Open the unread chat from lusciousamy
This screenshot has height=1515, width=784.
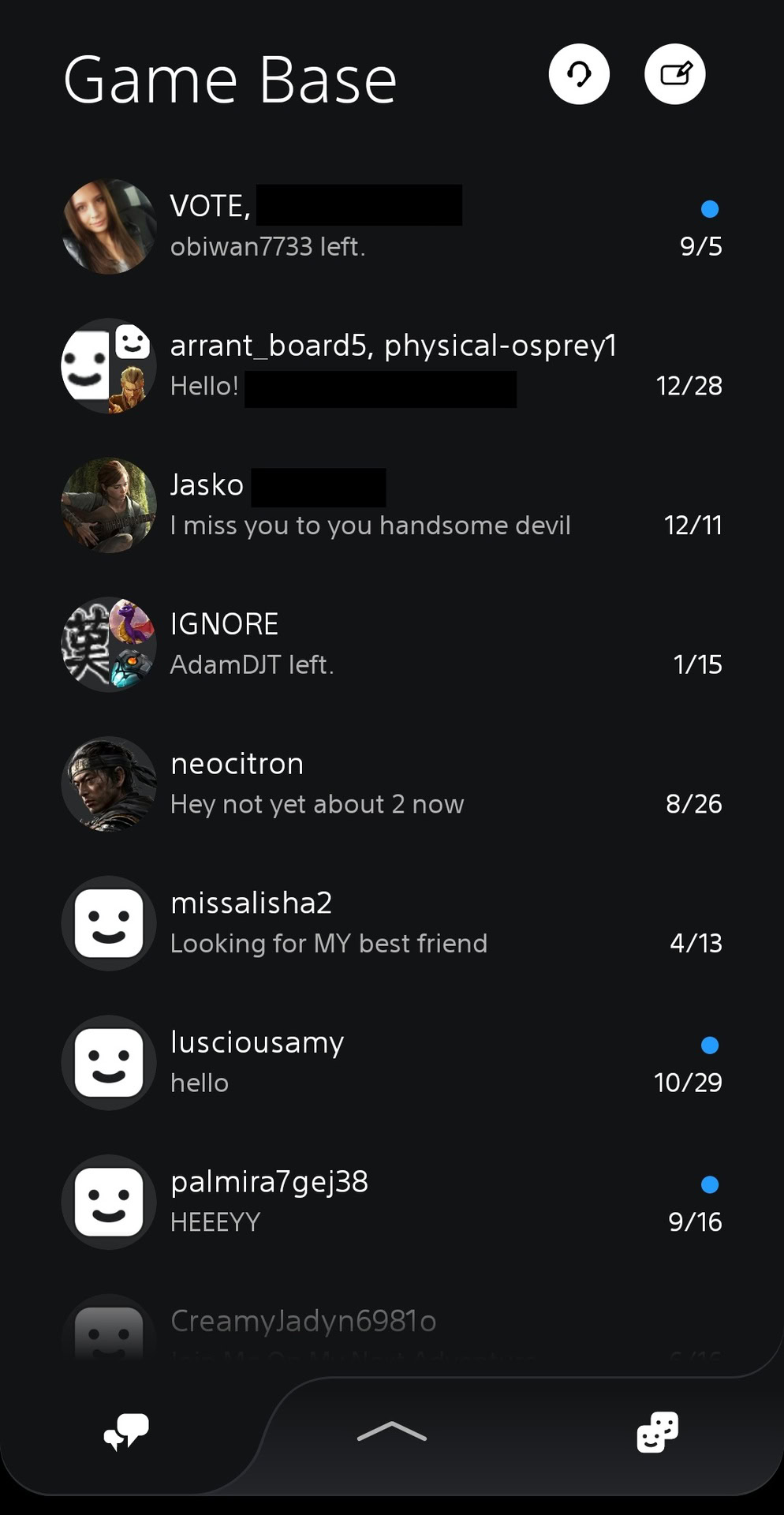[x=391, y=1062]
